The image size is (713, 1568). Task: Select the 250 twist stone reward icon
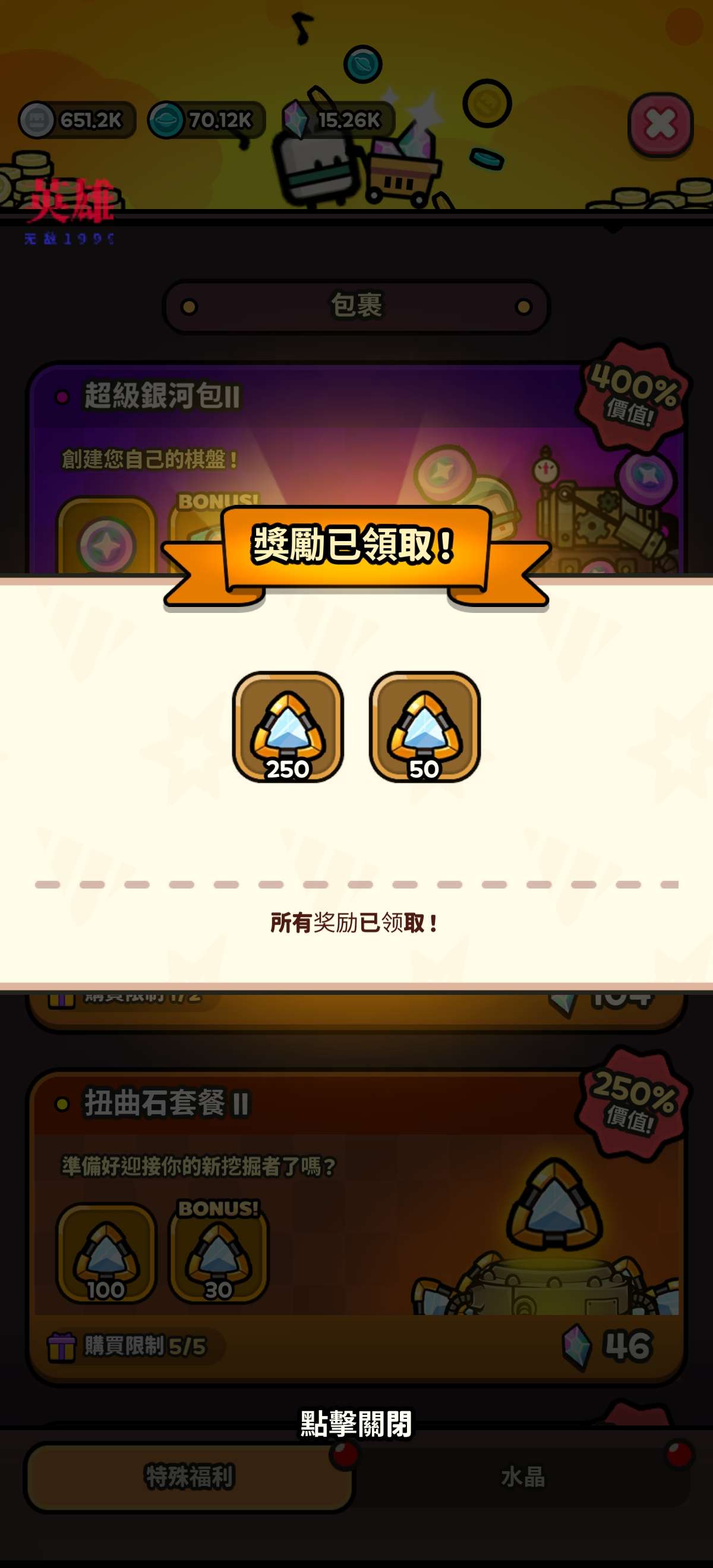[288, 727]
